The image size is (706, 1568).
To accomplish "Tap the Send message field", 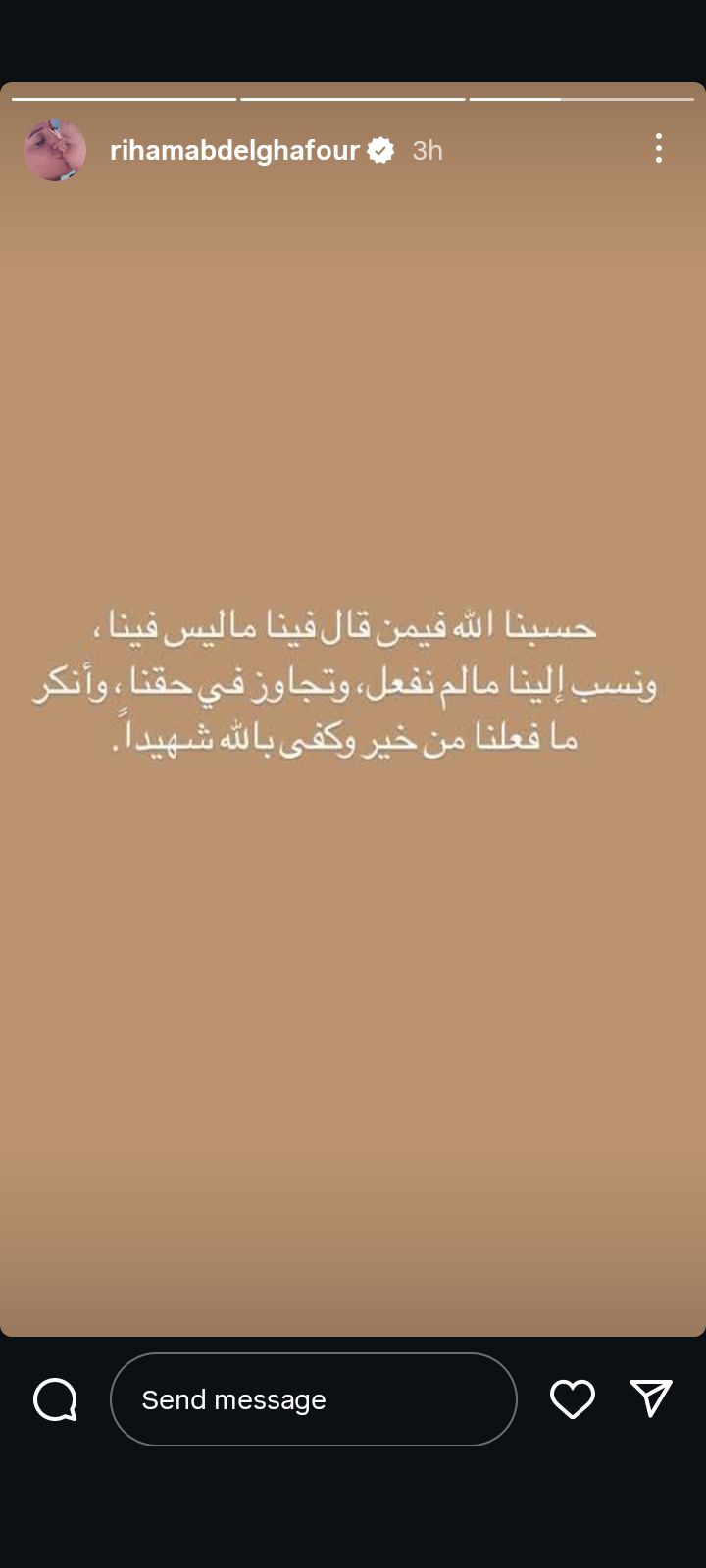I will [x=313, y=1399].
